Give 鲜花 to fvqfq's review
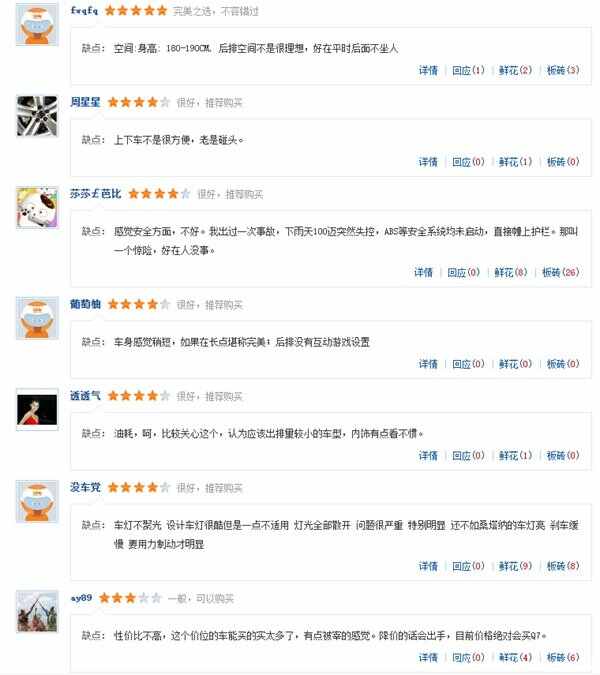Image resolution: width=600 pixels, height=675 pixels. tap(515, 70)
